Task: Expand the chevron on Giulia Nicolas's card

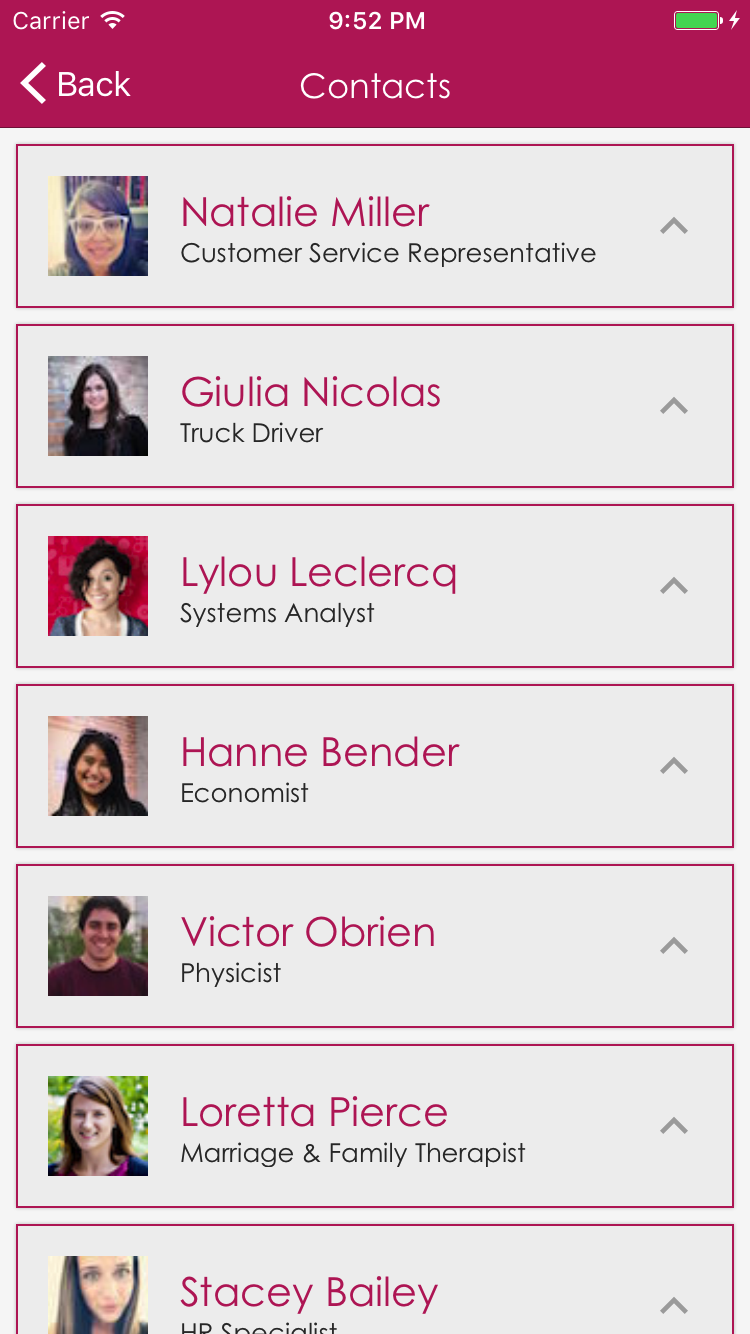Action: click(674, 406)
